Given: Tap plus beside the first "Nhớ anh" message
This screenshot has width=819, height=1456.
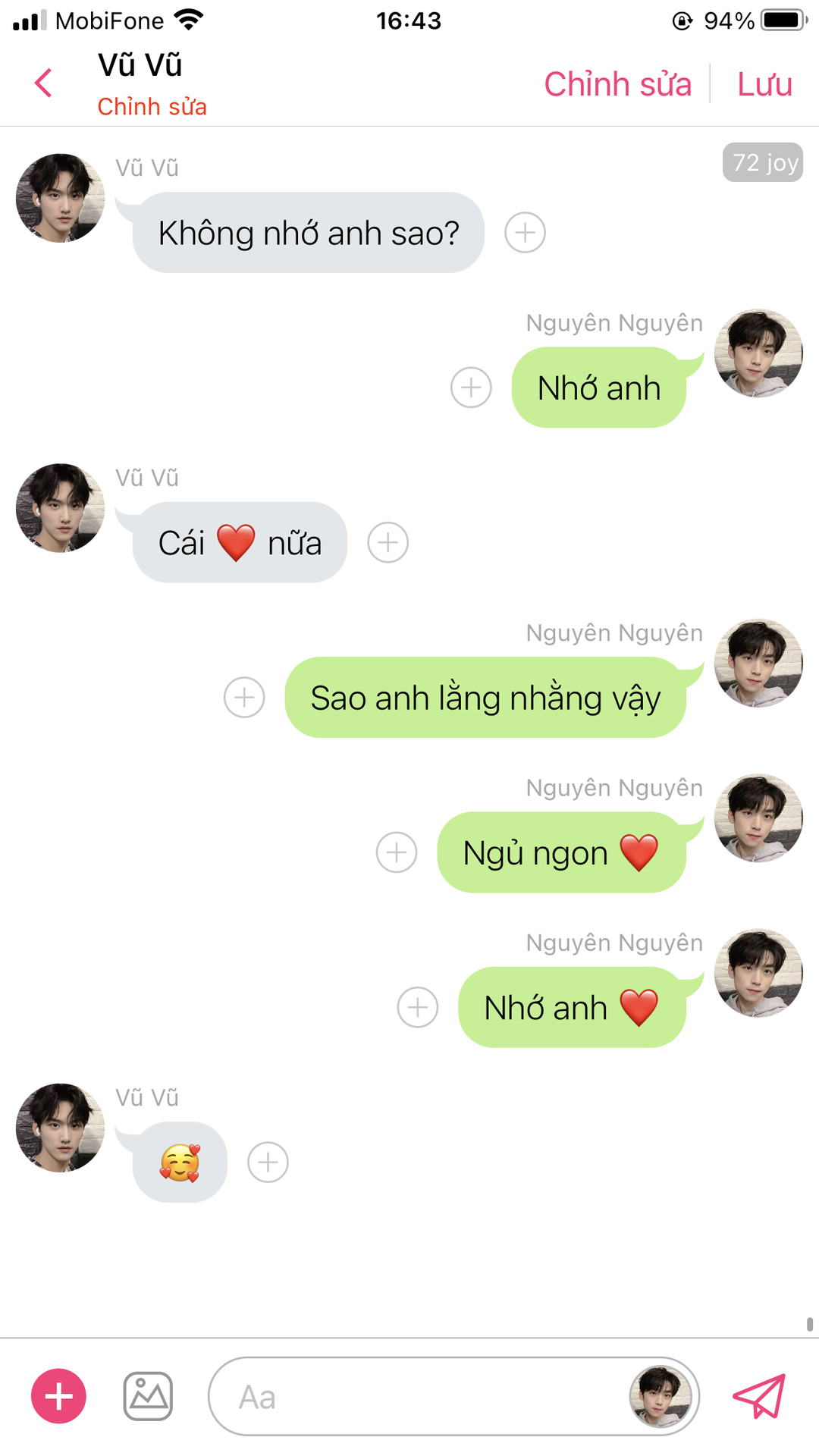Looking at the screenshot, I should coord(471,388).
